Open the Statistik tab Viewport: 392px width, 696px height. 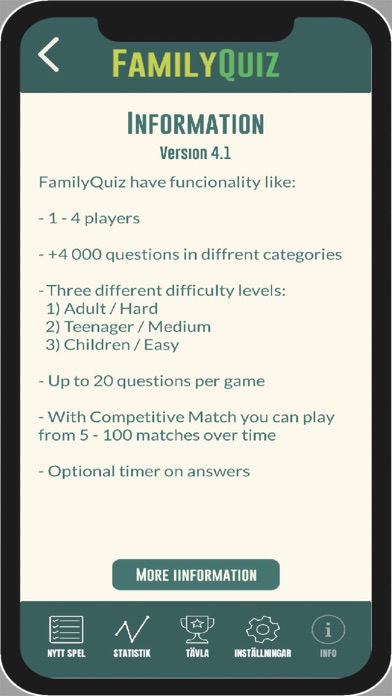click(x=132, y=636)
